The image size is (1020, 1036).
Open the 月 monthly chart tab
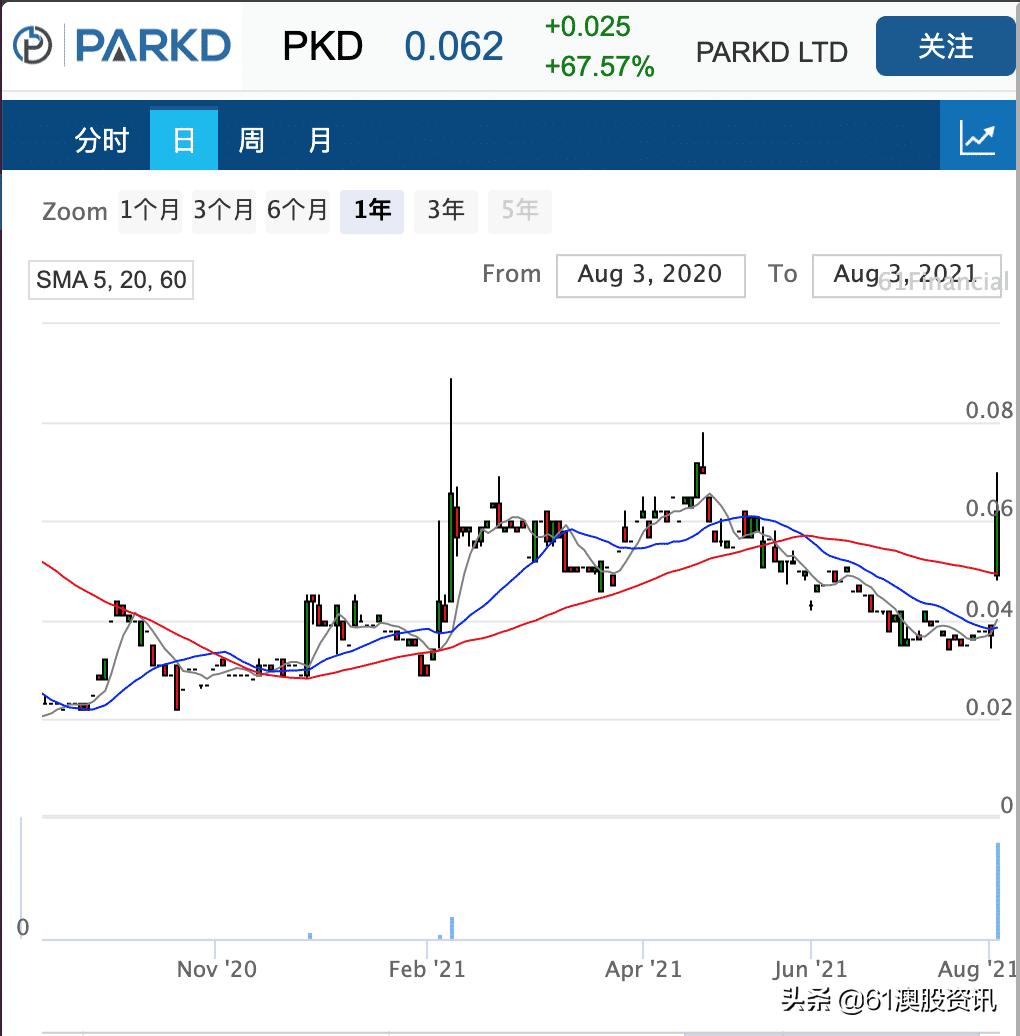click(319, 140)
